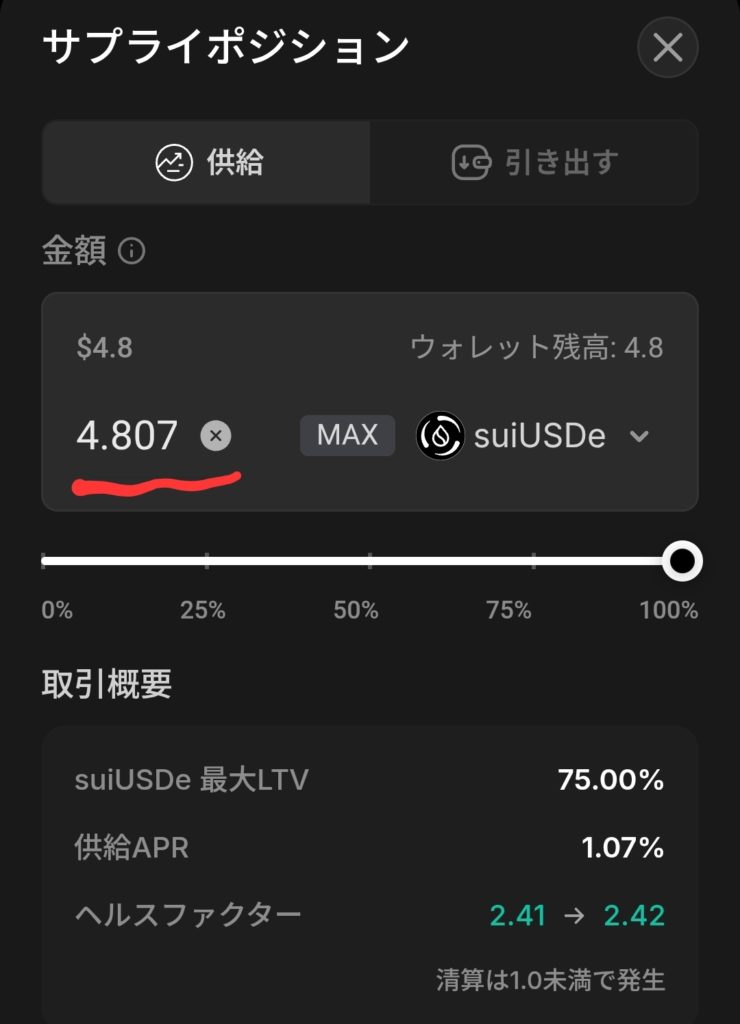Image resolution: width=740 pixels, height=1024 pixels.
Task: Close the サプライポジション dialog
Action: [x=667, y=47]
